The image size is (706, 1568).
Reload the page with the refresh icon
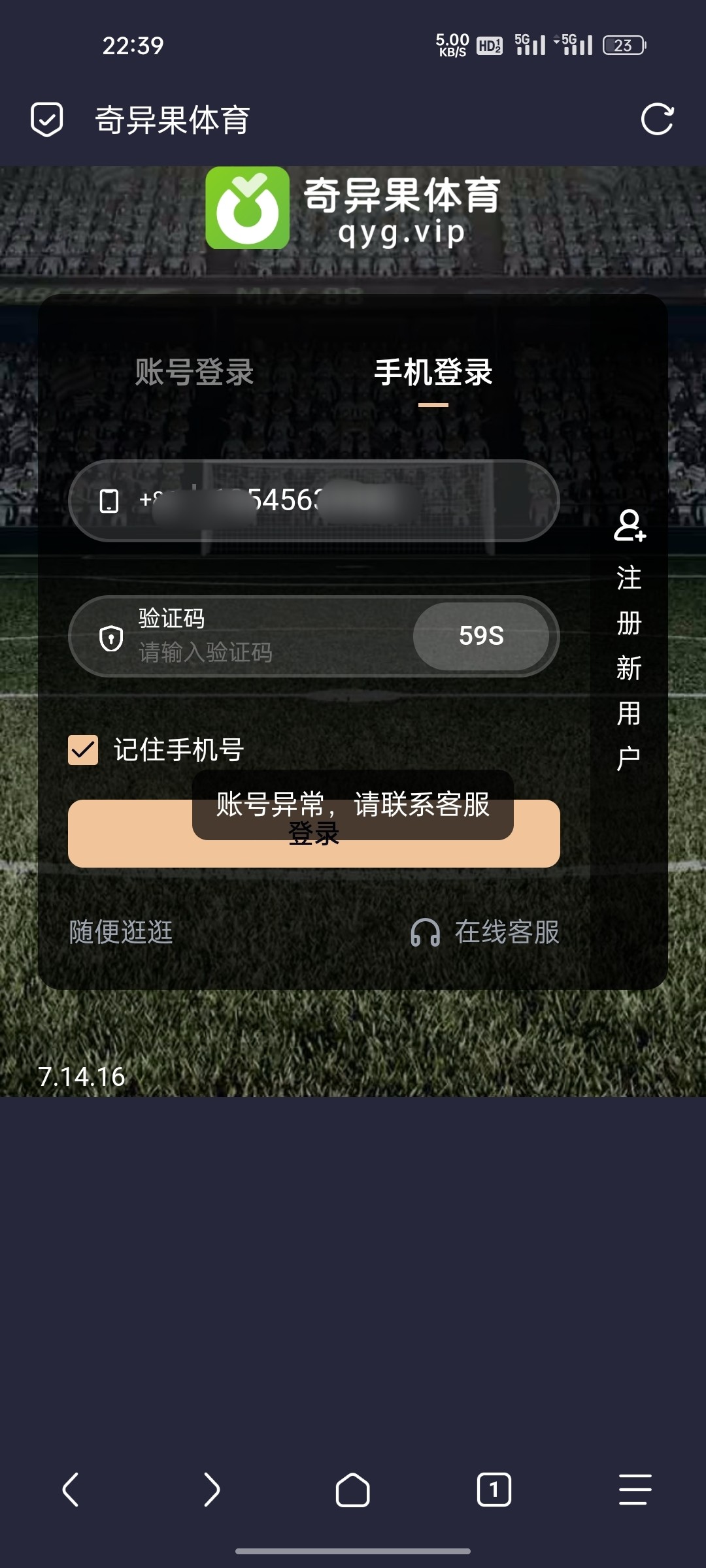point(657,120)
